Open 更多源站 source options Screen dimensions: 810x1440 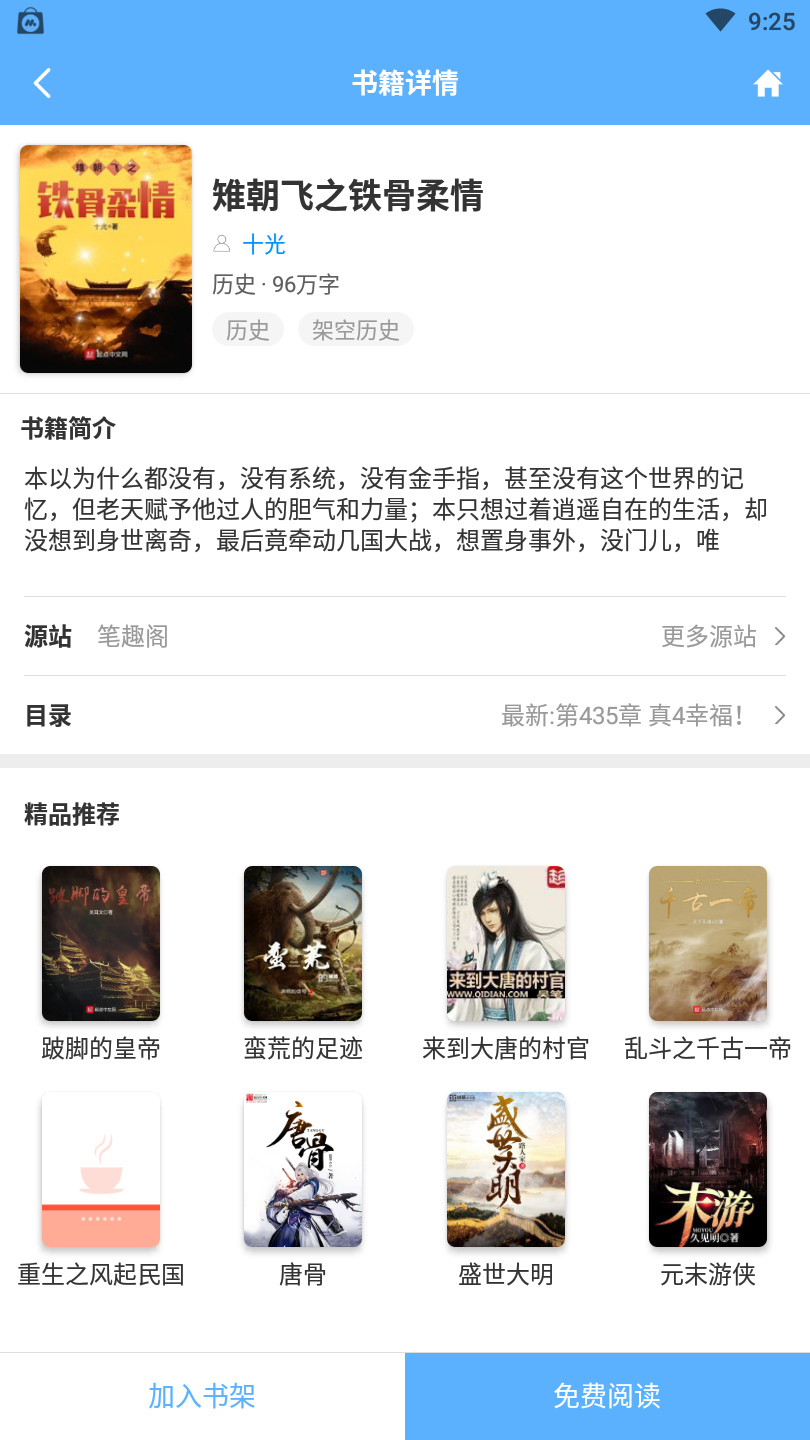(x=722, y=636)
